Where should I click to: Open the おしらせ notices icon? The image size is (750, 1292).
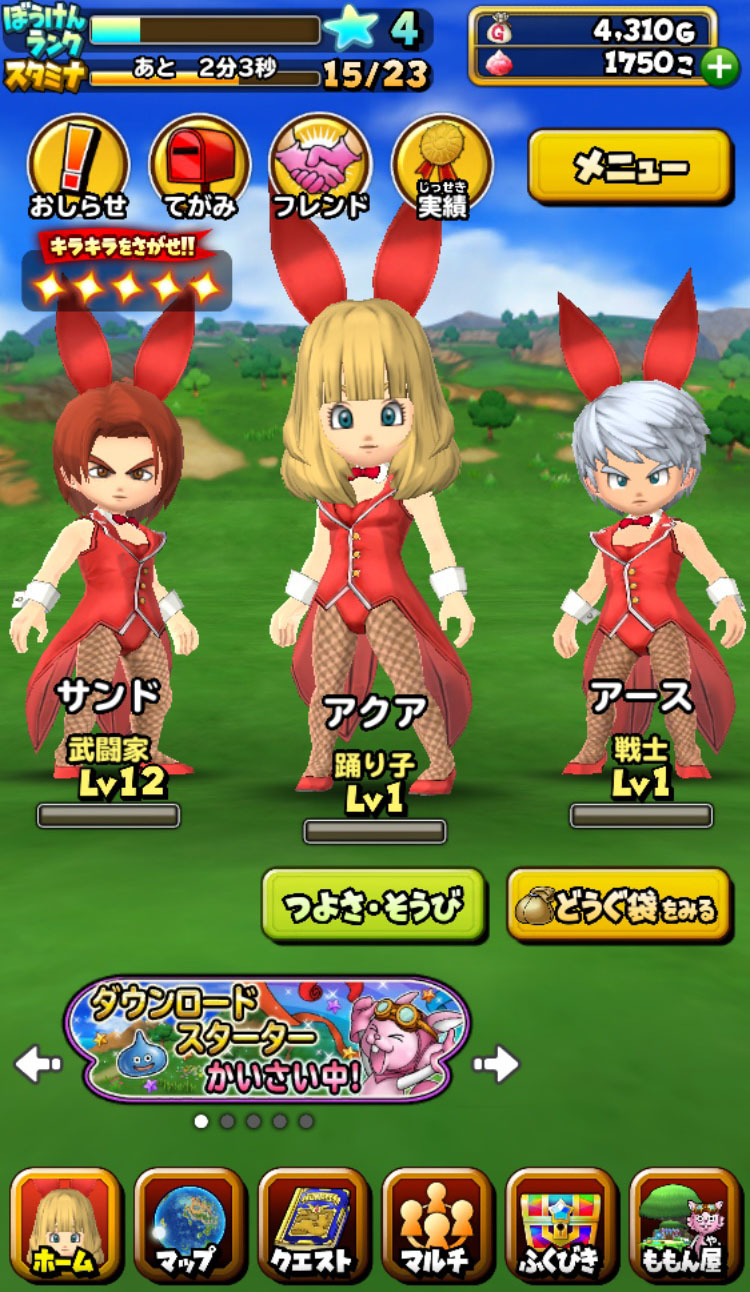78,166
